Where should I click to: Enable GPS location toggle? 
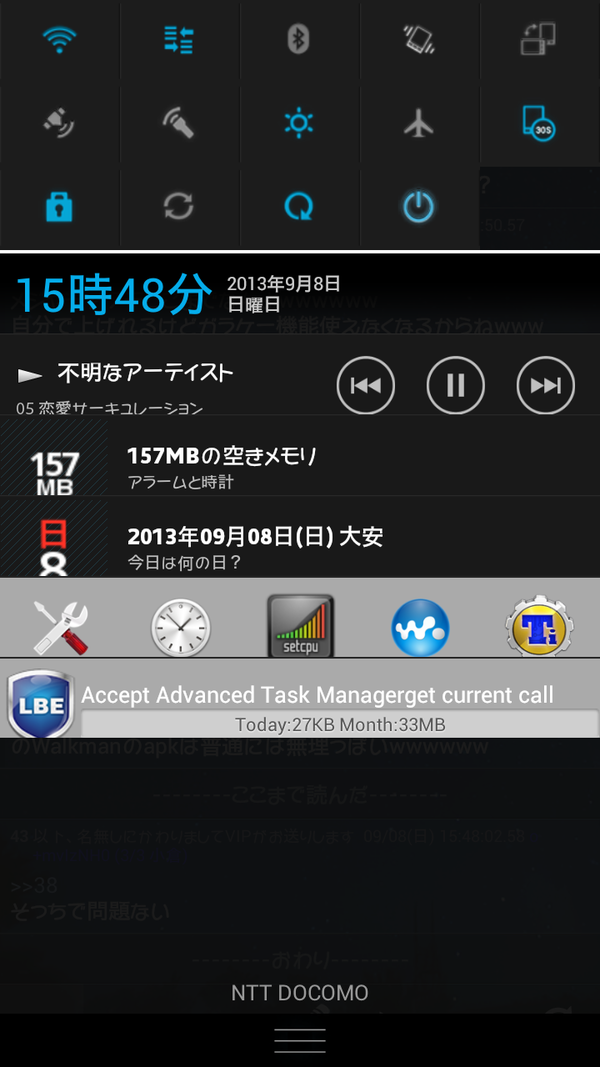click(x=60, y=124)
